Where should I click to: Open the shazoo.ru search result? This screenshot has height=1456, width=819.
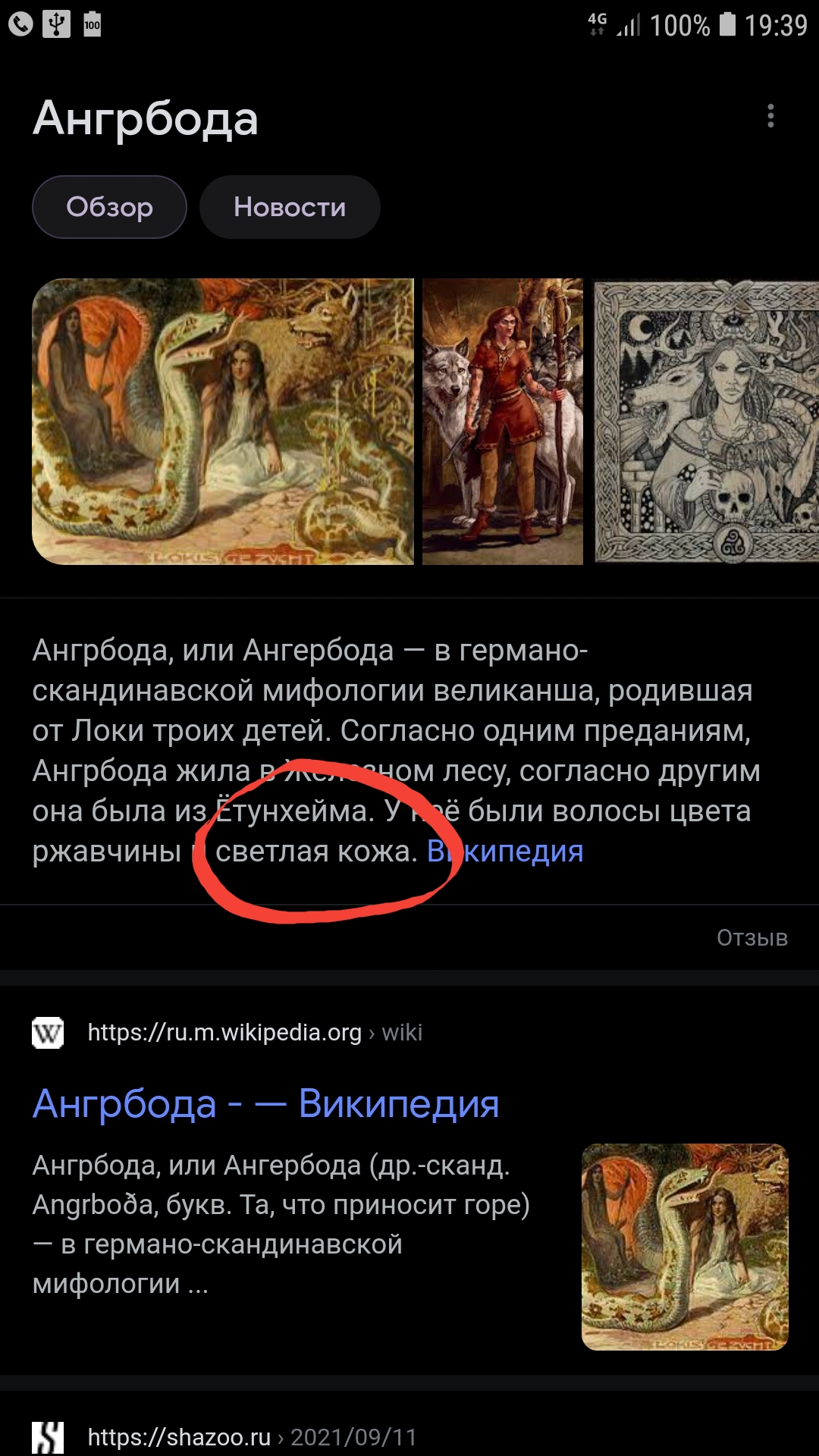pos(179,1437)
